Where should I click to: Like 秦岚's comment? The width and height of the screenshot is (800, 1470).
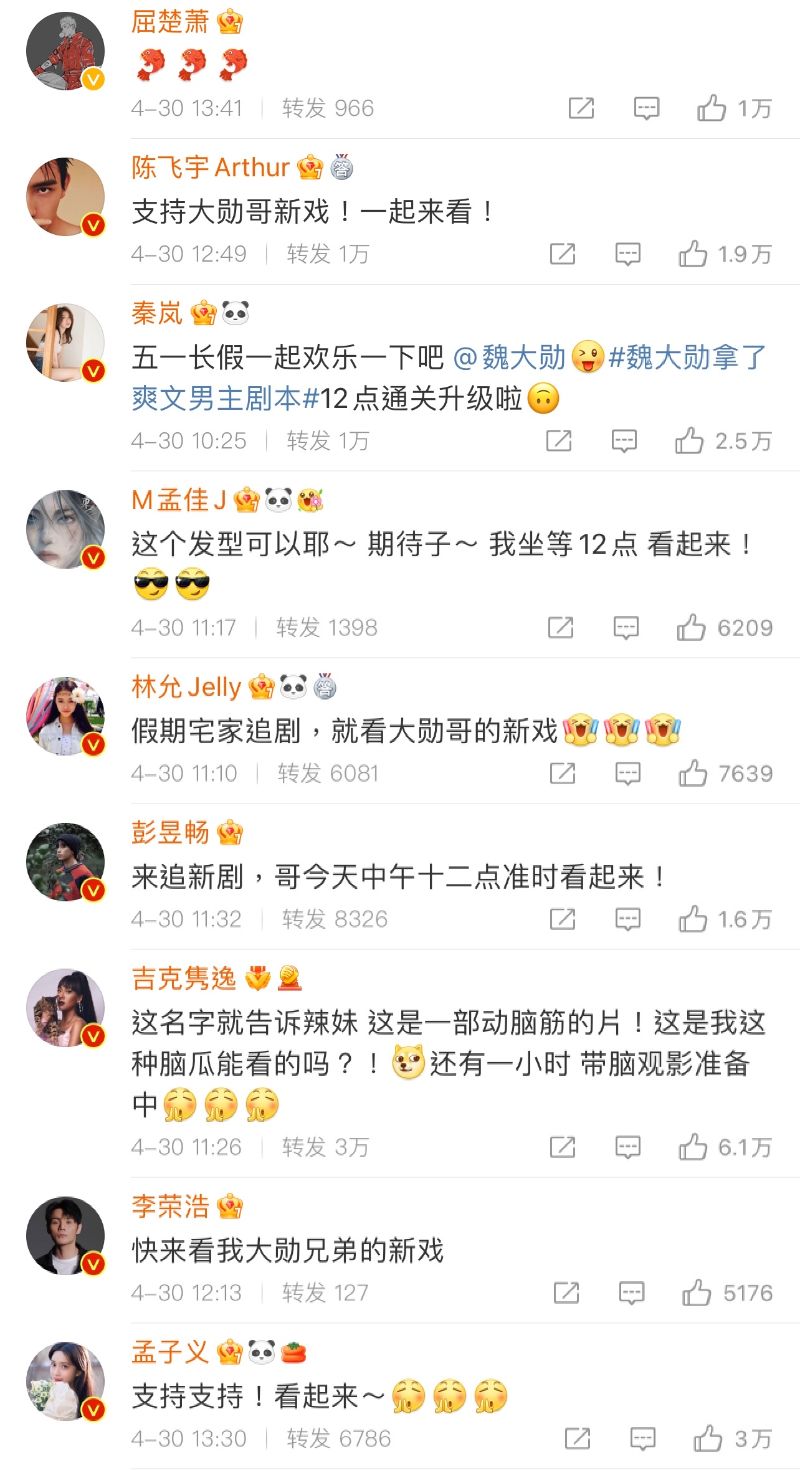[x=689, y=440]
